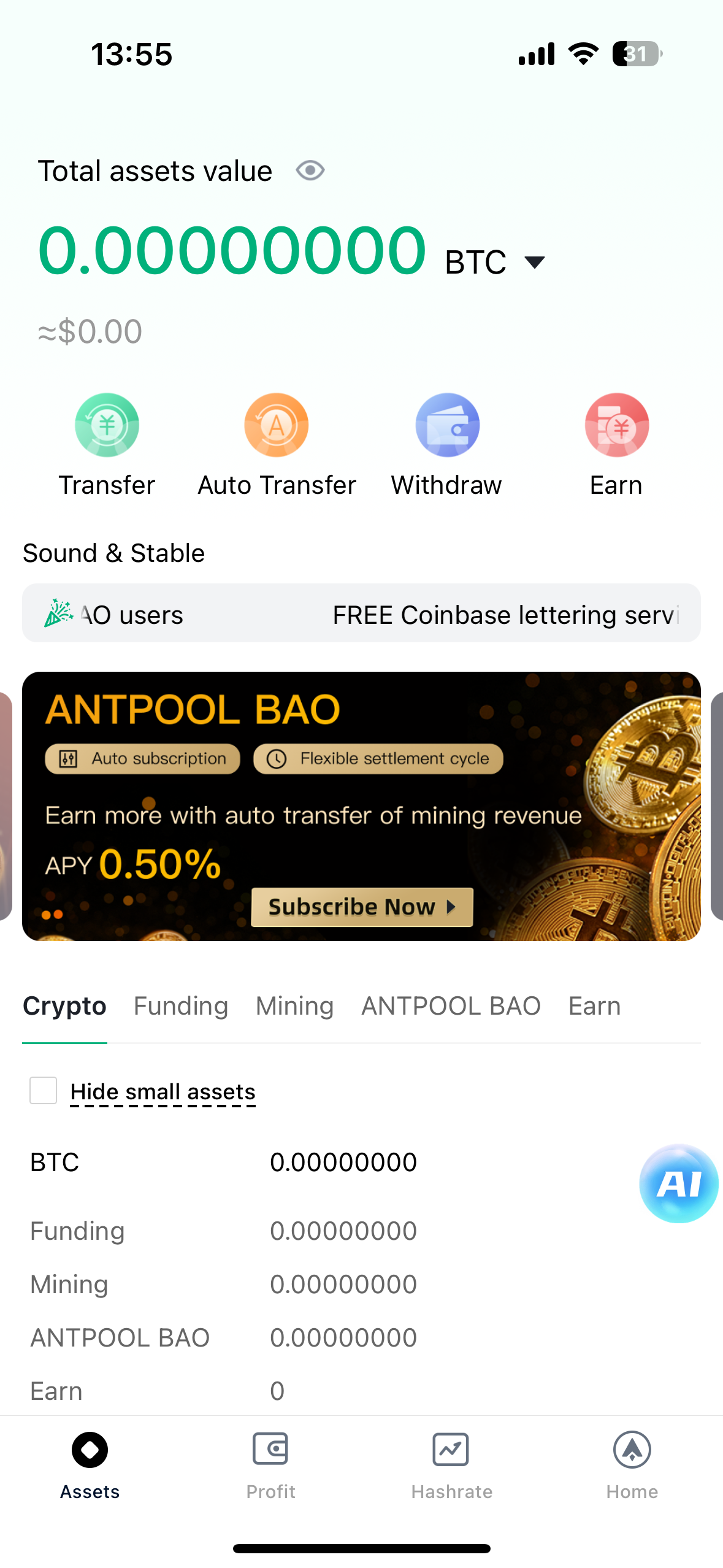The height and width of the screenshot is (1568, 723).
Task: Tap the Assets bottom navigation item
Action: pyautogui.click(x=90, y=1465)
